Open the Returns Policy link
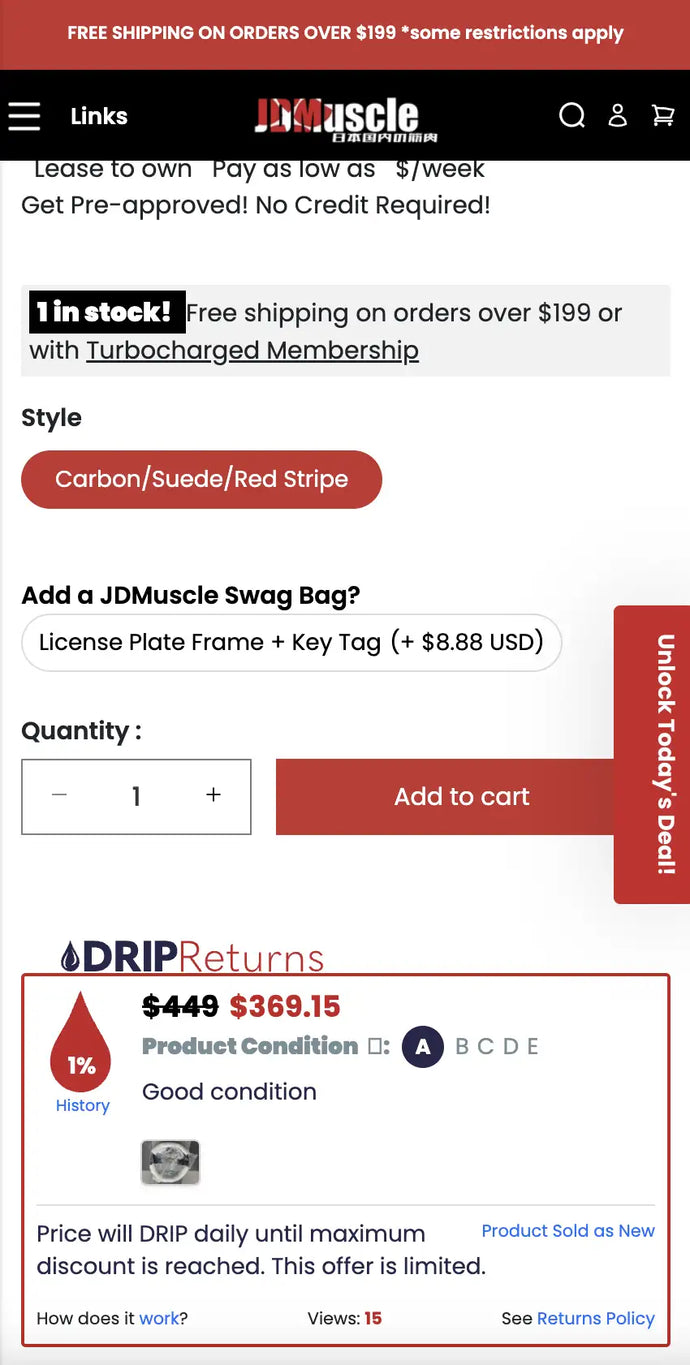 (596, 1318)
